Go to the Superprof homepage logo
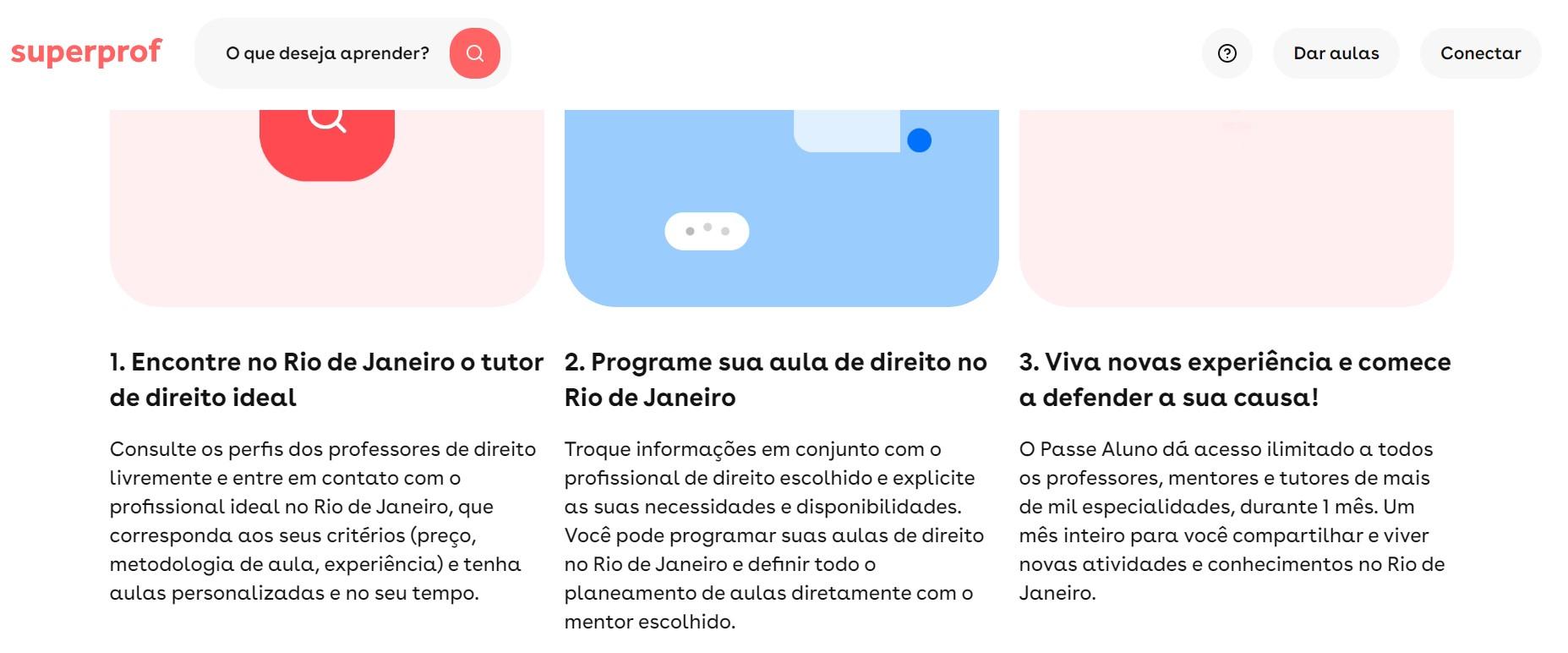The height and width of the screenshot is (653, 1568). pyautogui.click(x=85, y=52)
